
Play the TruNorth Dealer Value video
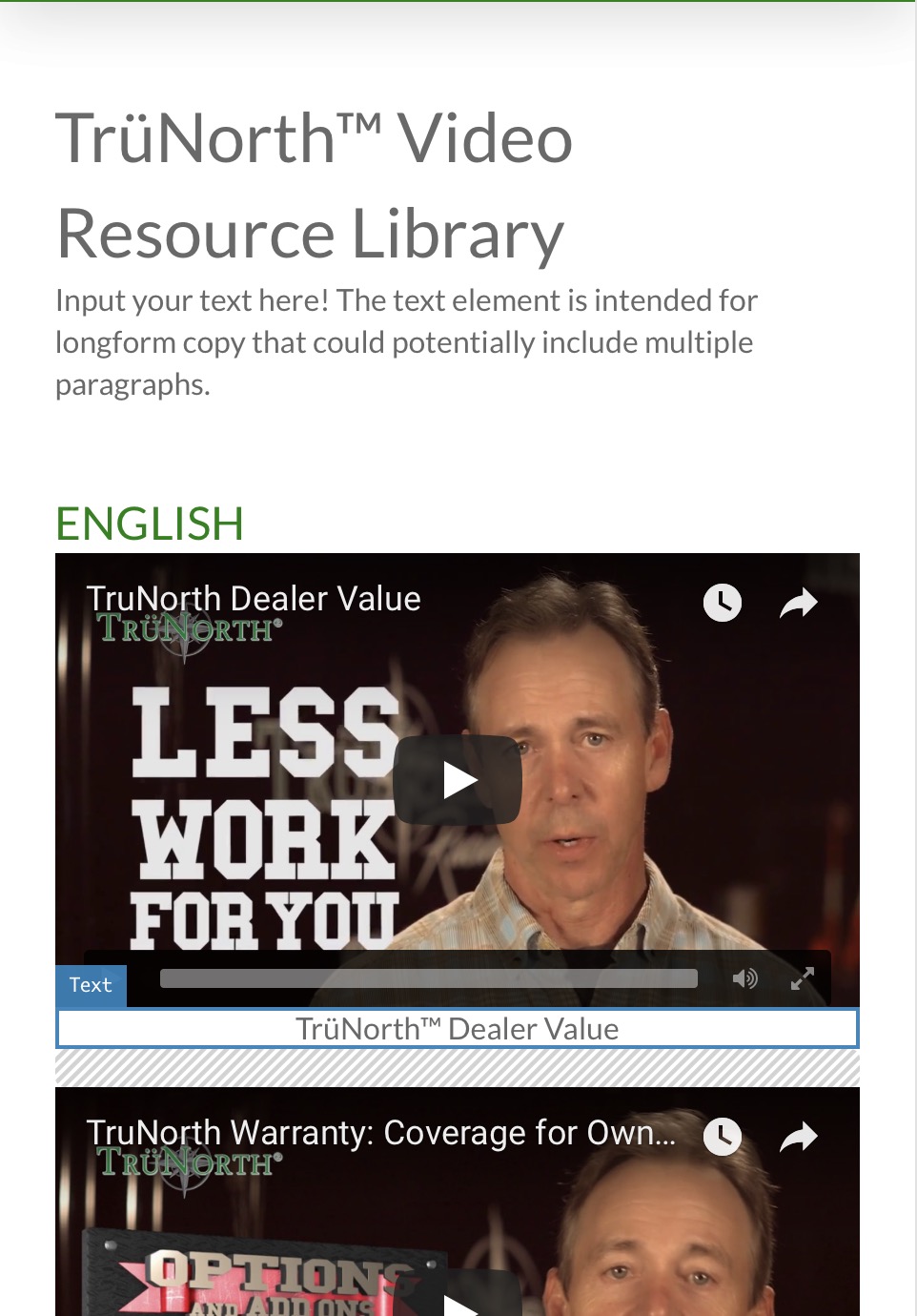(458, 780)
